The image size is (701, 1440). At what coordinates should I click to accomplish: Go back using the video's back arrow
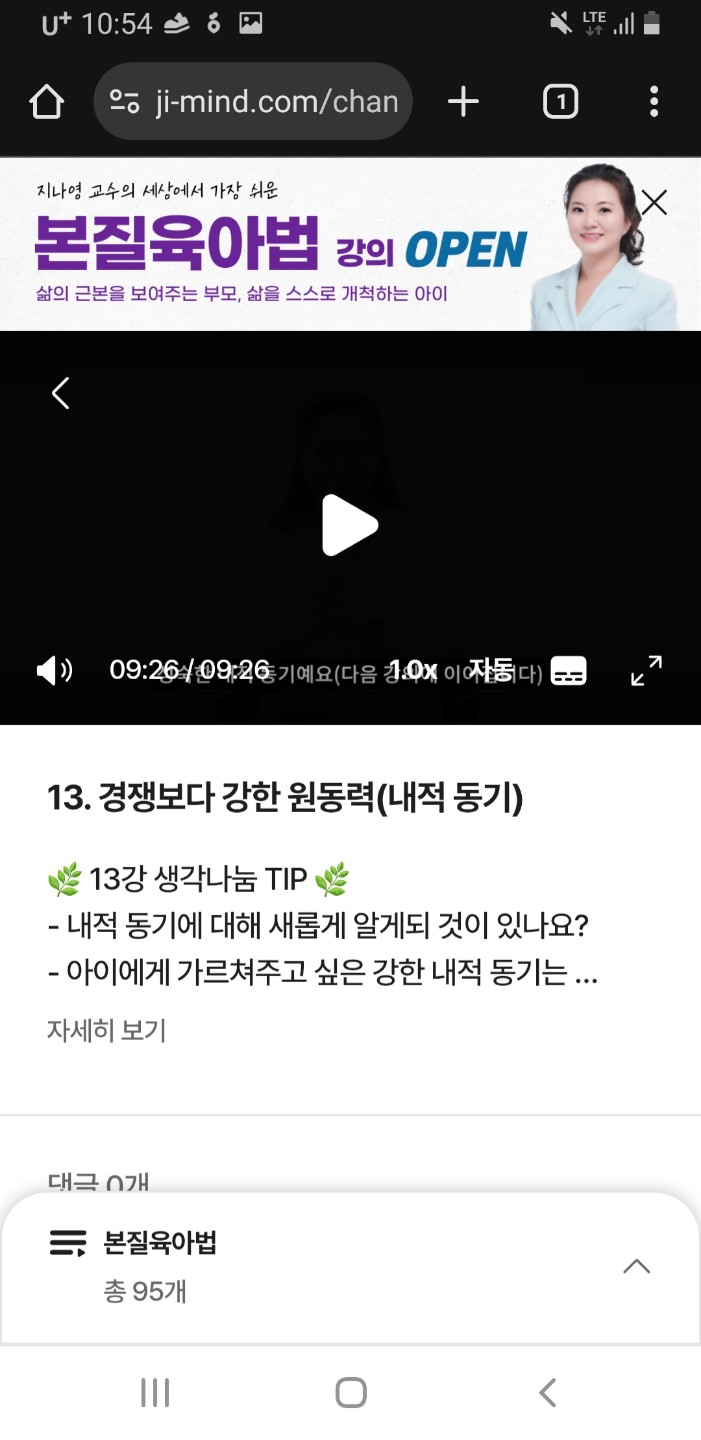pos(61,393)
